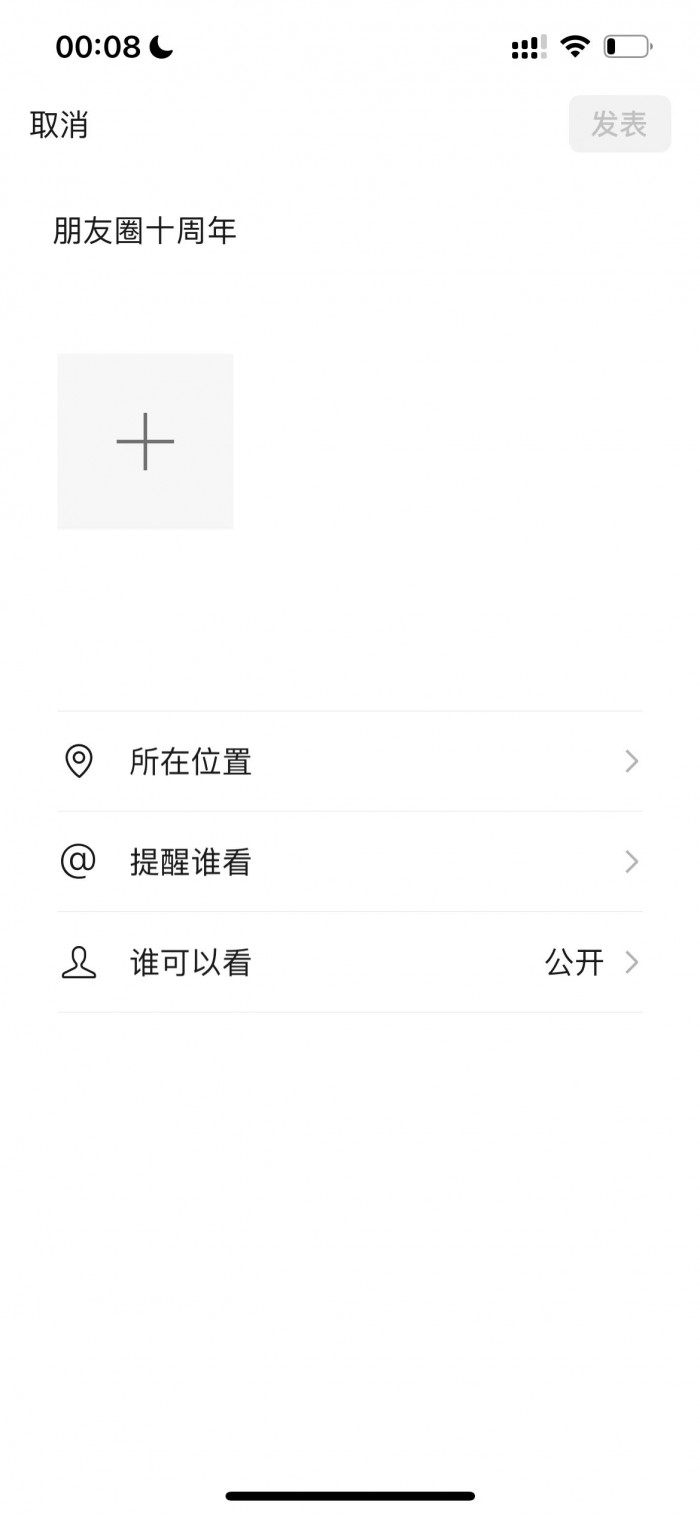Open 提醒谁看 to mention friends
The width and height of the screenshot is (700, 1515).
pyautogui.click(x=349, y=862)
